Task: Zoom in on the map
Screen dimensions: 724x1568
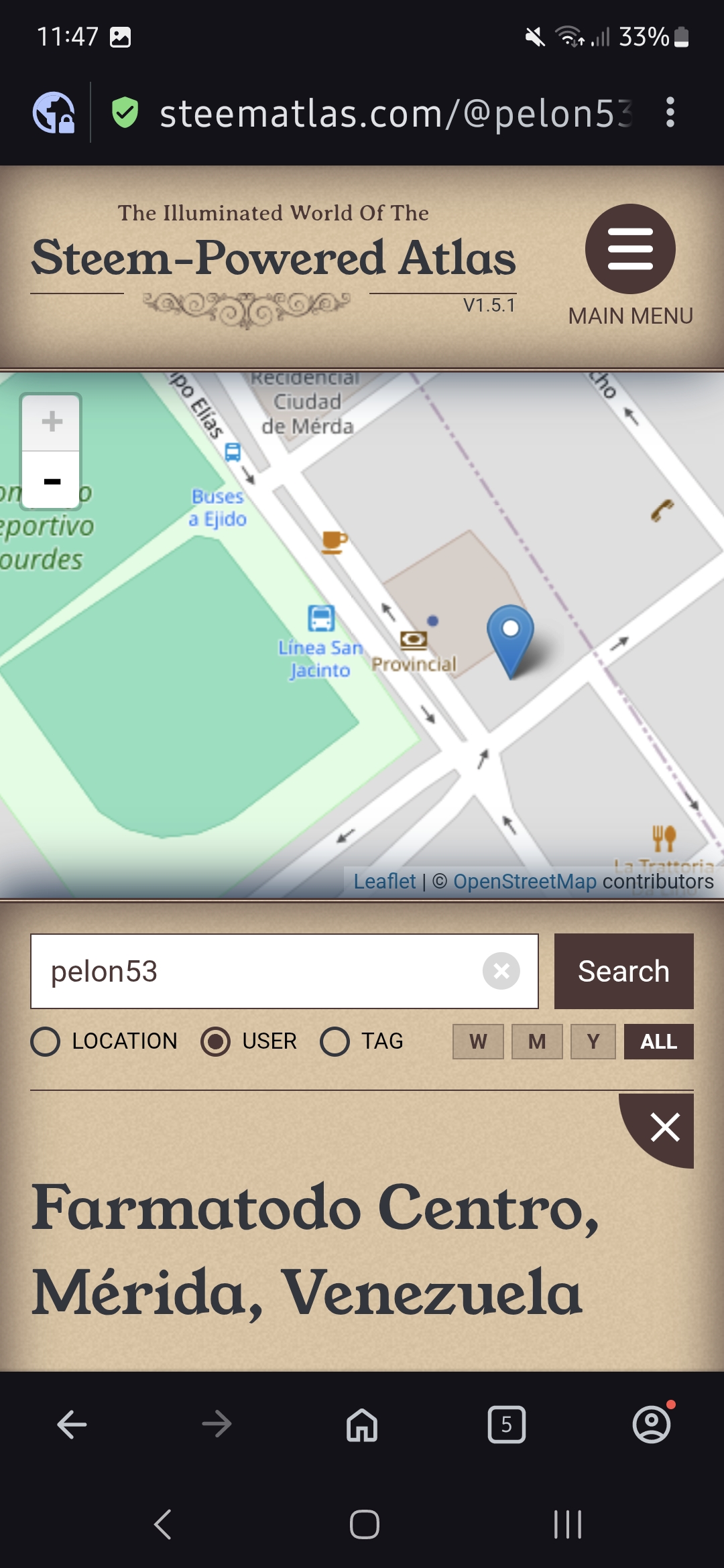Action: [52, 422]
